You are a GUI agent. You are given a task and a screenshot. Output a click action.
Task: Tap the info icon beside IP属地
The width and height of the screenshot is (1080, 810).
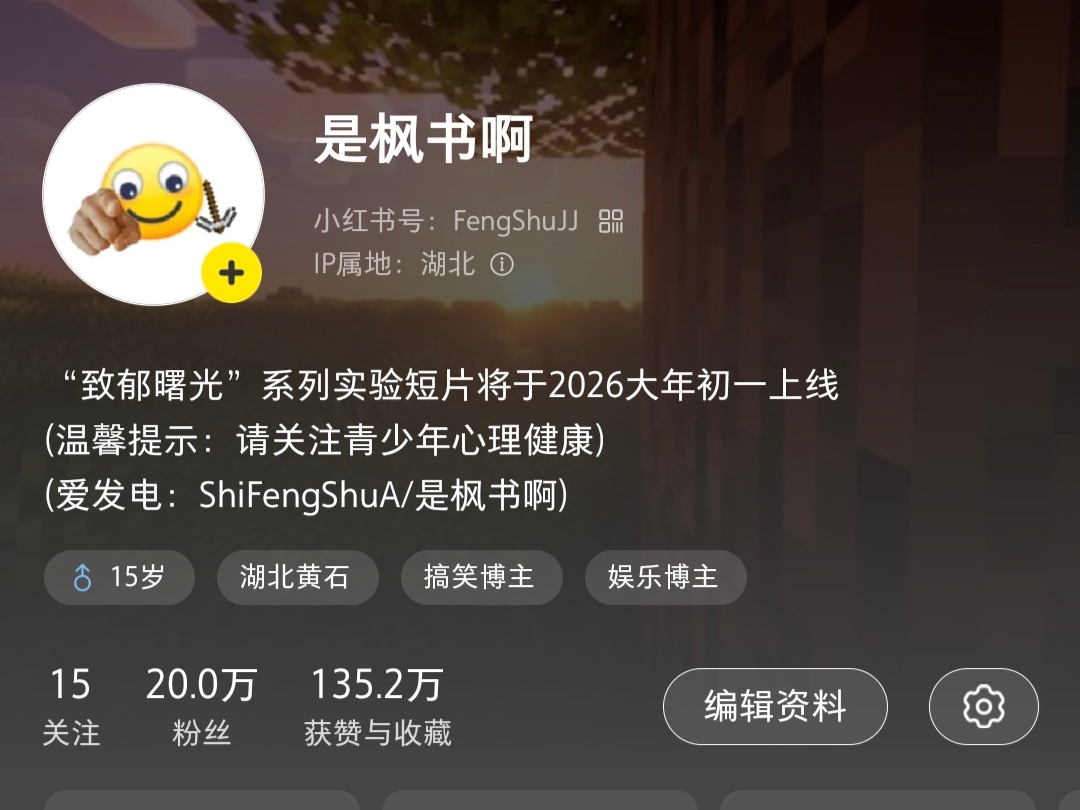pyautogui.click(x=502, y=264)
